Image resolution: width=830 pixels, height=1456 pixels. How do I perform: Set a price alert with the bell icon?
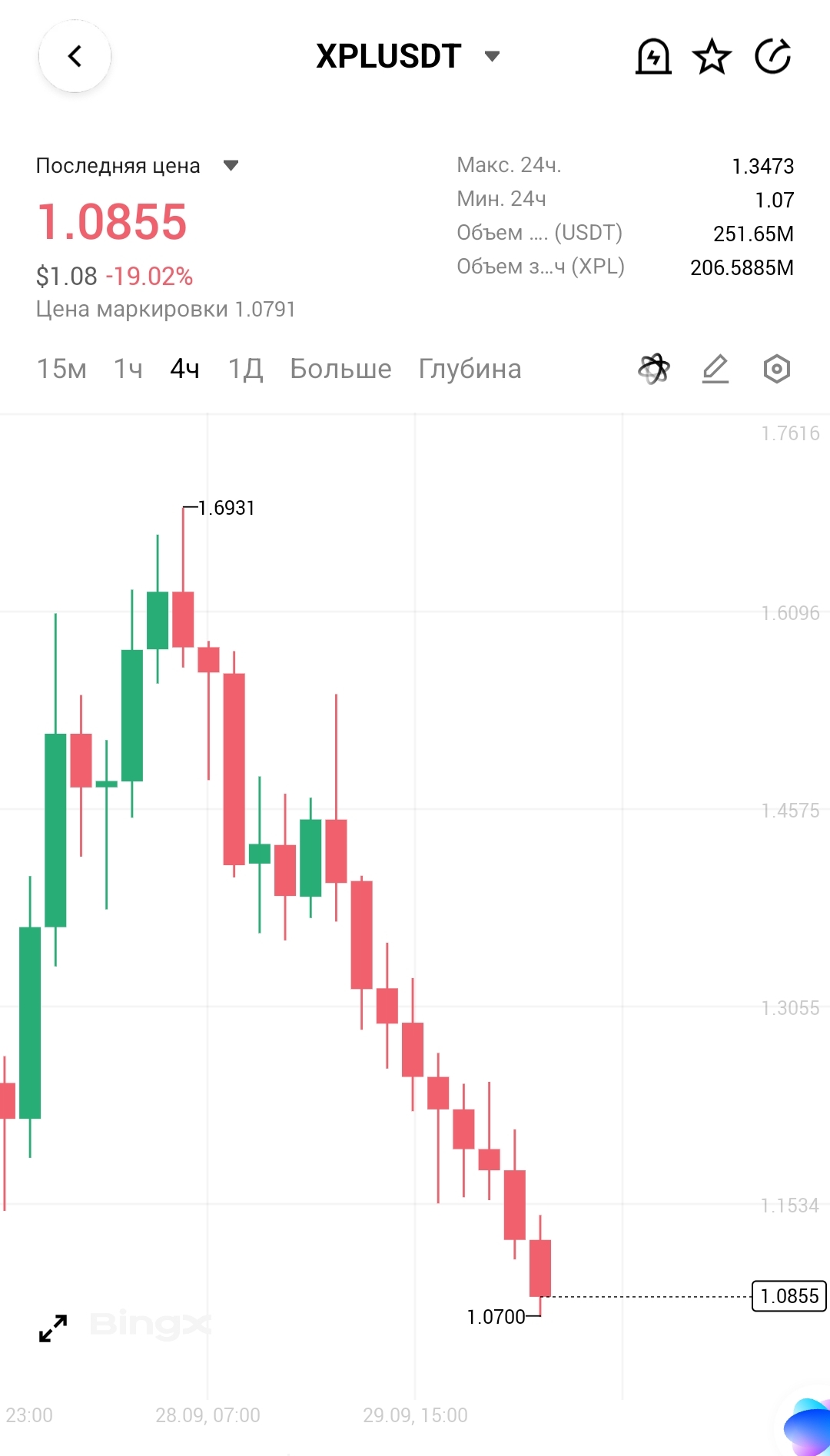(x=653, y=56)
